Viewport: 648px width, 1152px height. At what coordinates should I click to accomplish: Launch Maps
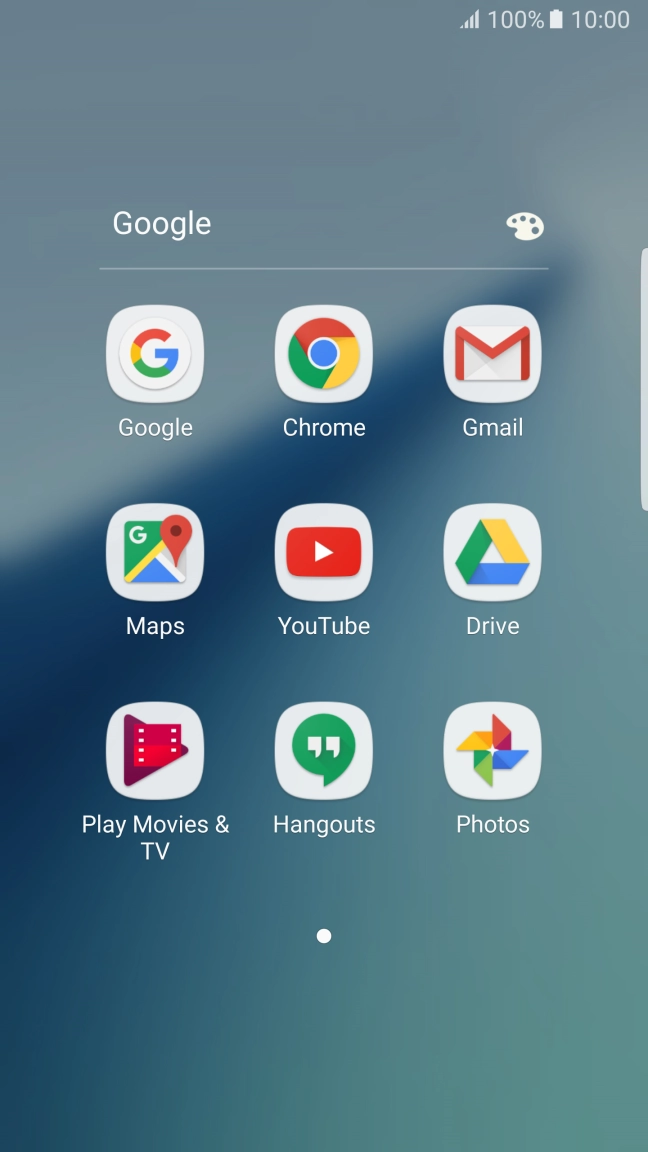[155, 553]
